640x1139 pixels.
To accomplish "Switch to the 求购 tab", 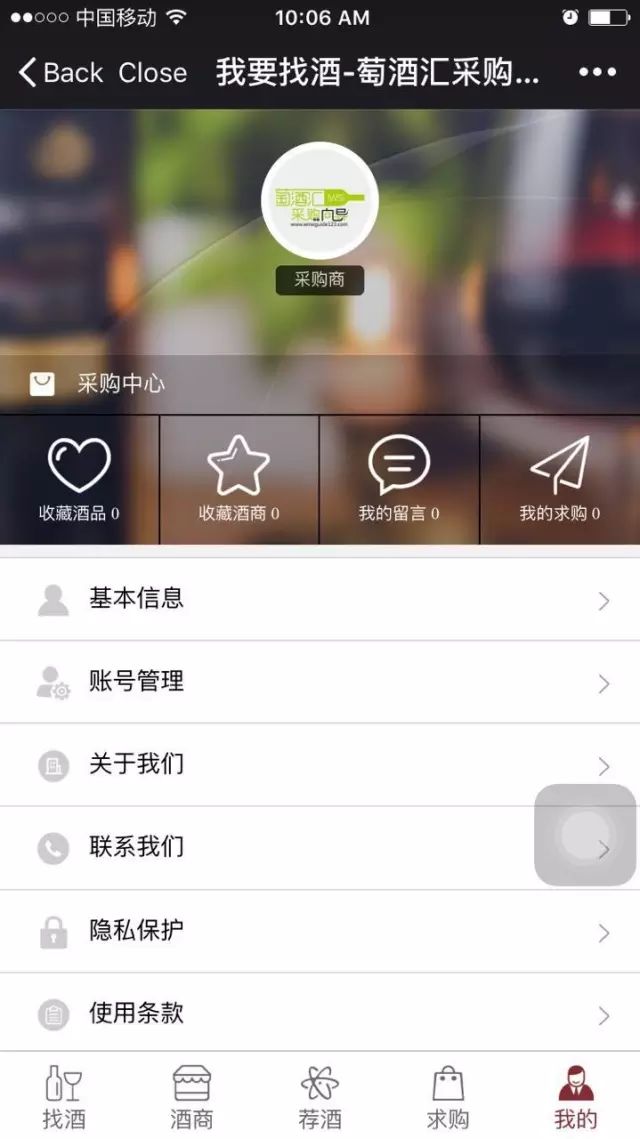I will (447, 1096).
